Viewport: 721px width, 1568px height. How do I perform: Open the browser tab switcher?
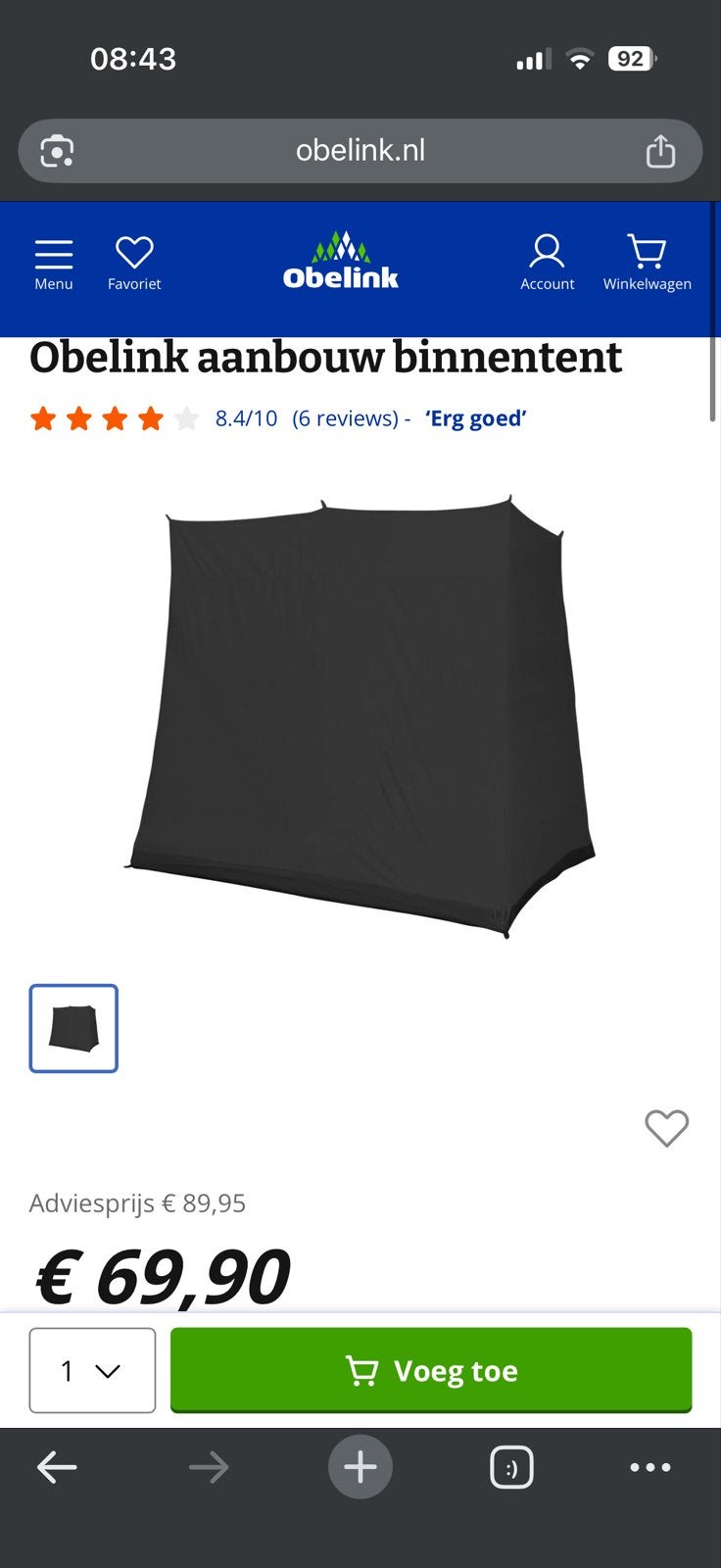tap(511, 1467)
